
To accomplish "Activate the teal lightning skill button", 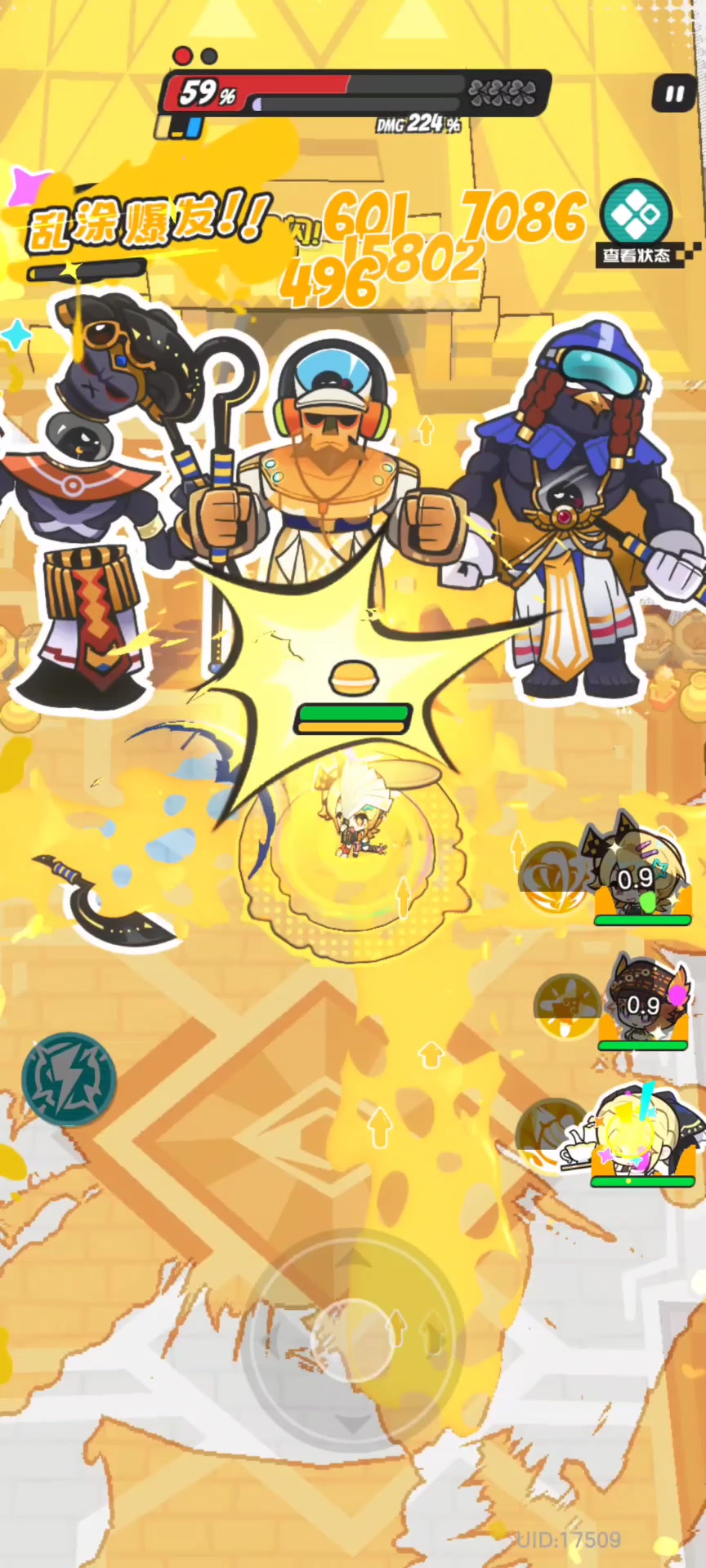I will pos(69,1079).
